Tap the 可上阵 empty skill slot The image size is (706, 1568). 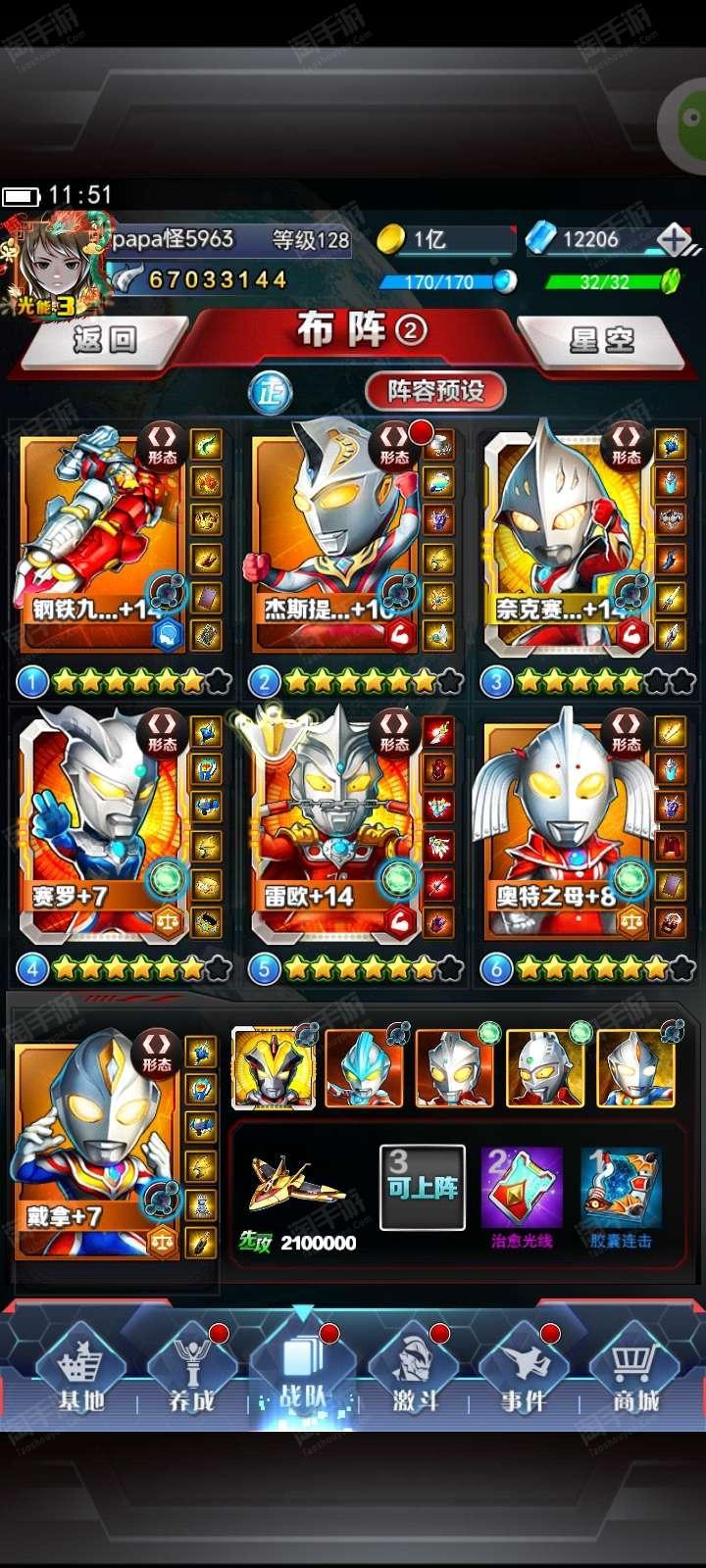tap(423, 1187)
